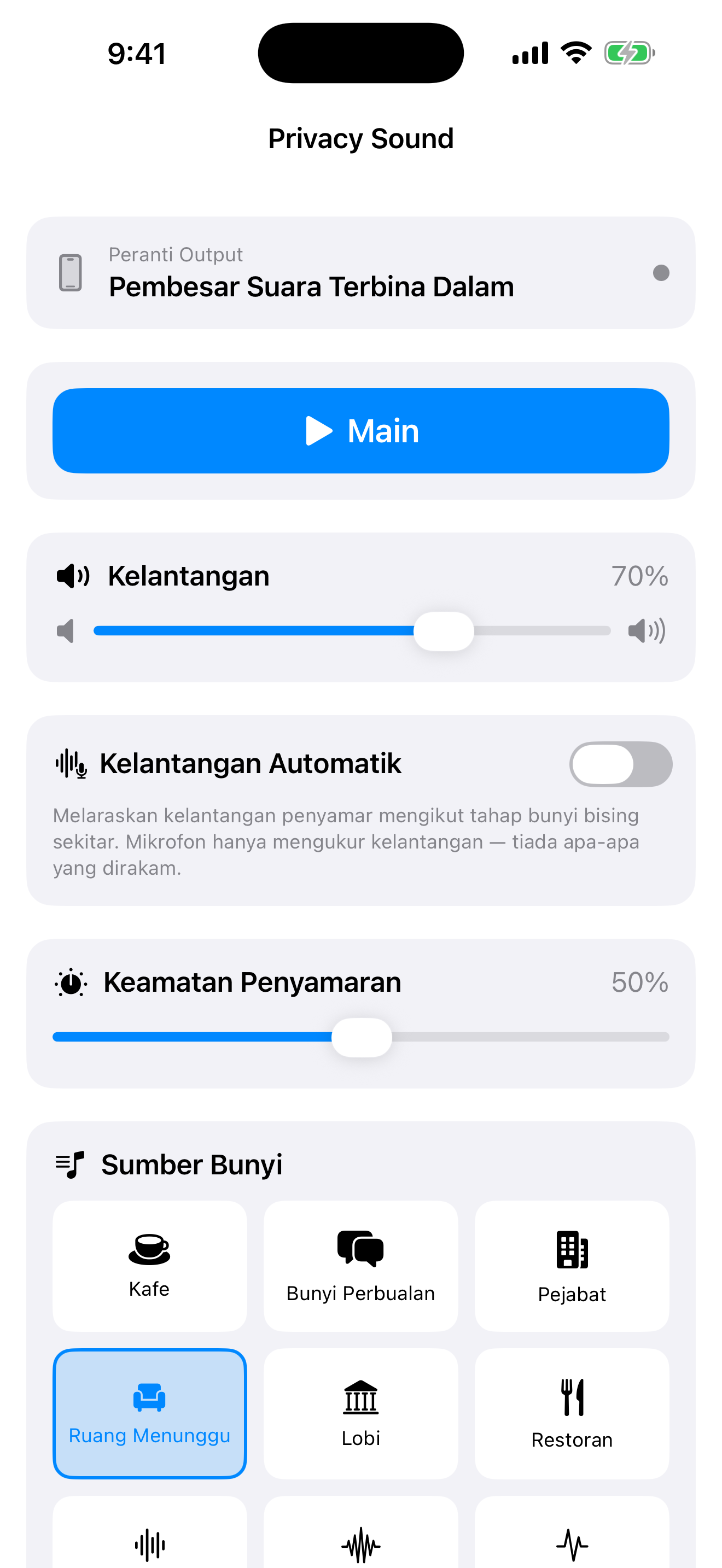Start playback with the Main button

361,431
